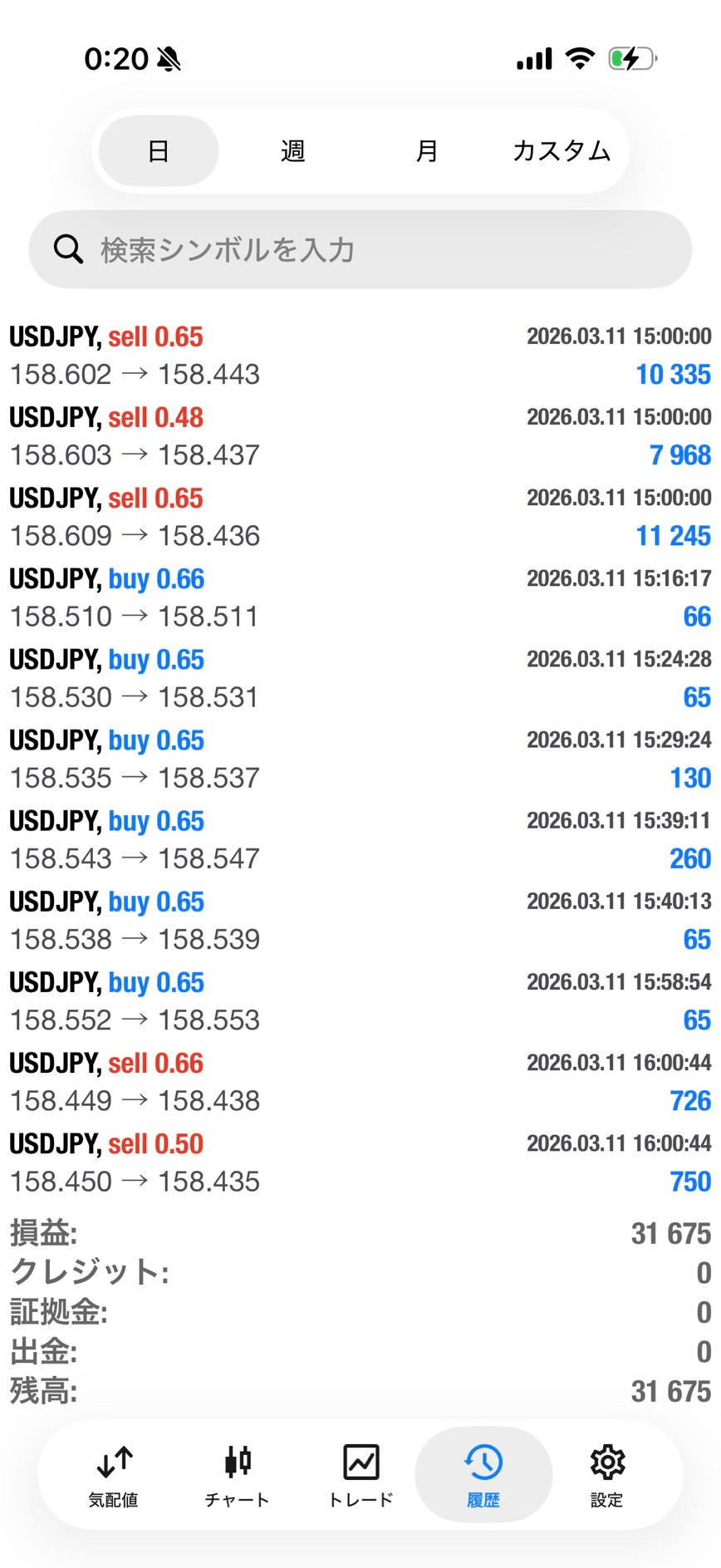This screenshot has height=1568, width=721.
Task: Open the buy 0.66 trade at 15:16:17
Action: 360,597
